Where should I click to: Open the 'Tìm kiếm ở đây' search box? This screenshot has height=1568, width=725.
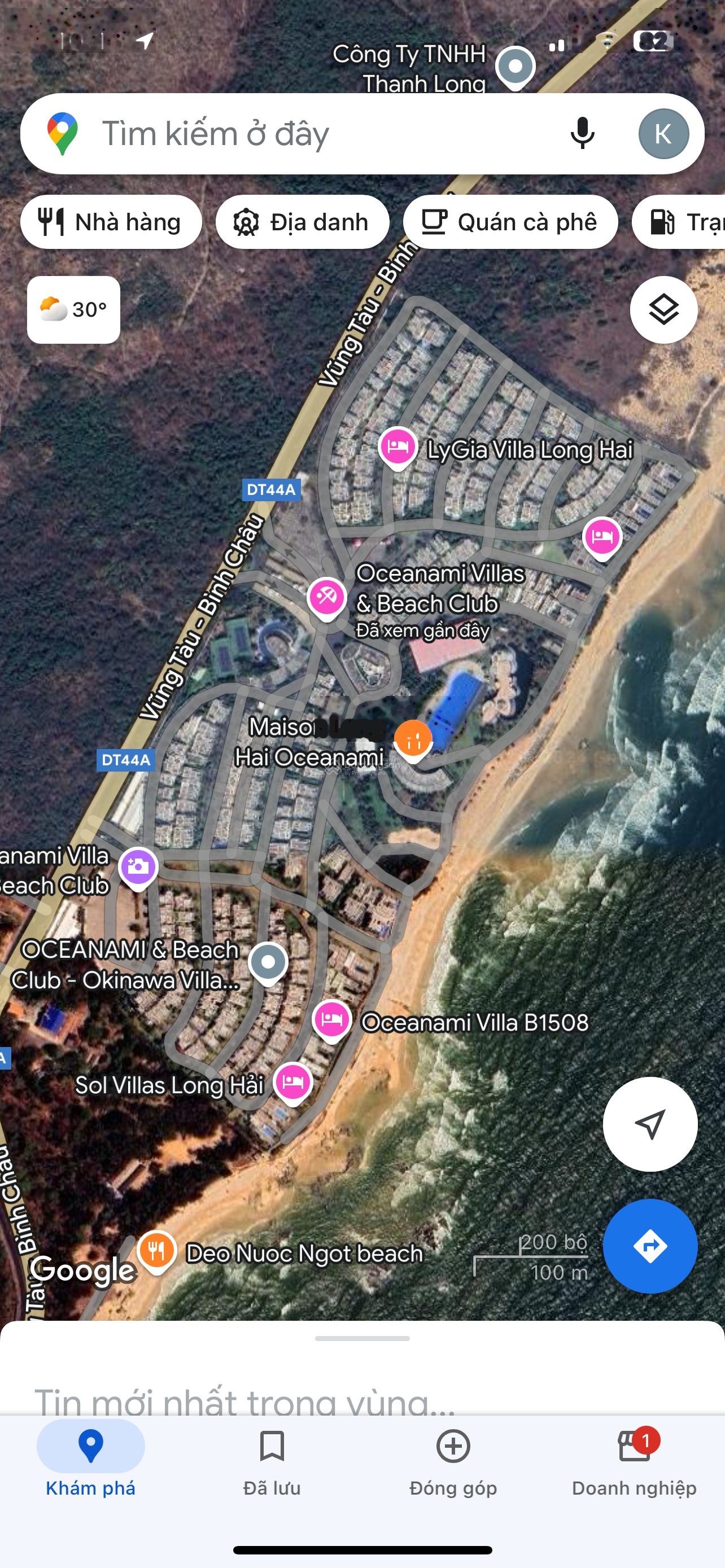(304, 134)
